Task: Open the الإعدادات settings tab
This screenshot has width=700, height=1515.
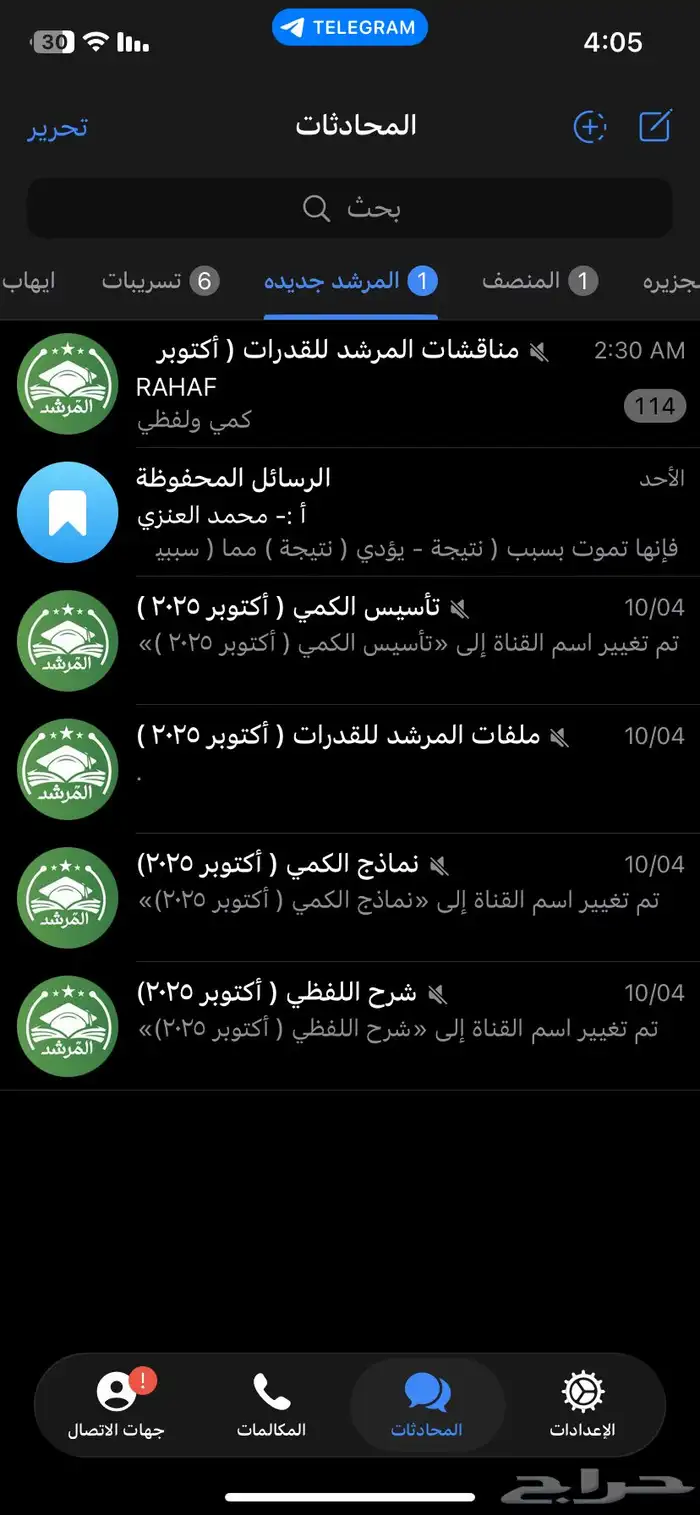Action: tap(582, 1405)
